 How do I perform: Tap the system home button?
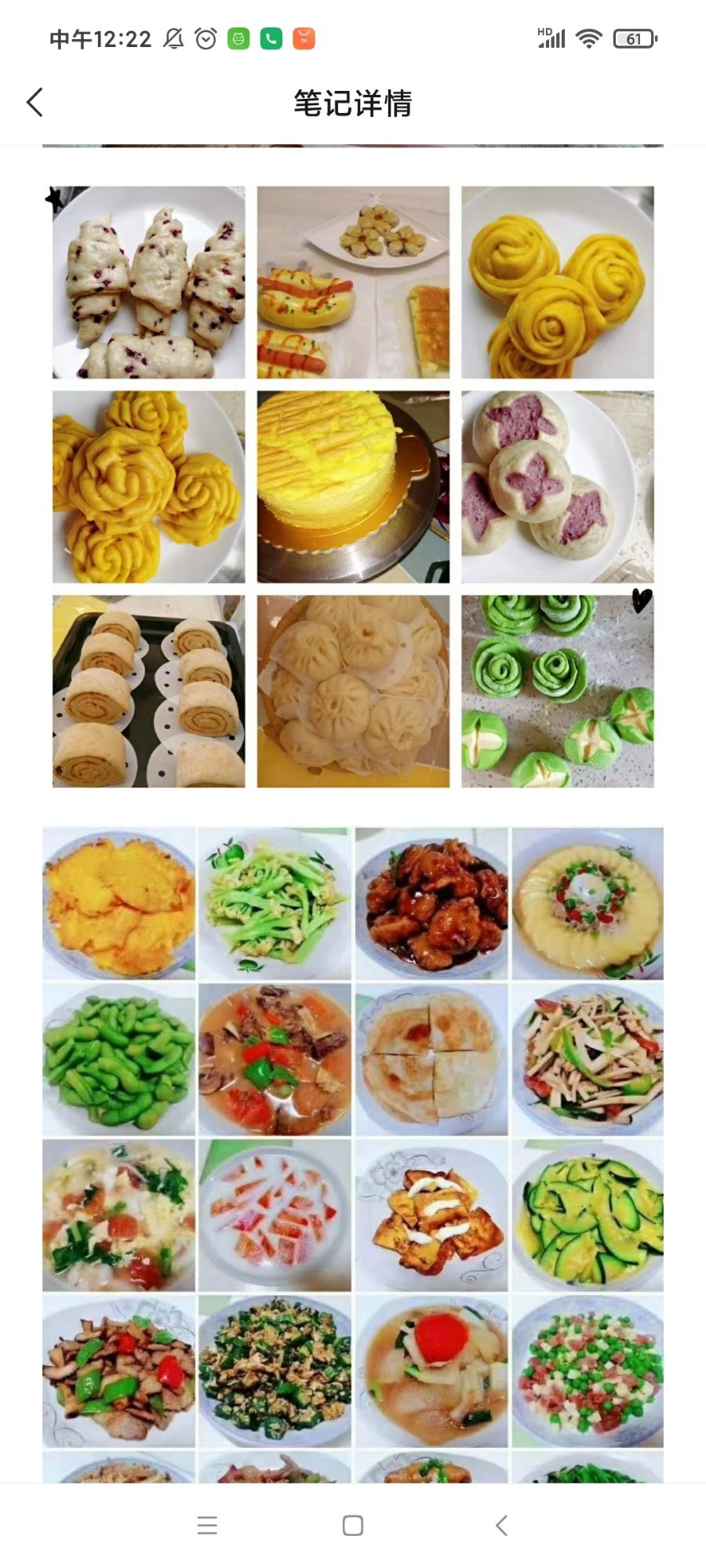(353, 1526)
